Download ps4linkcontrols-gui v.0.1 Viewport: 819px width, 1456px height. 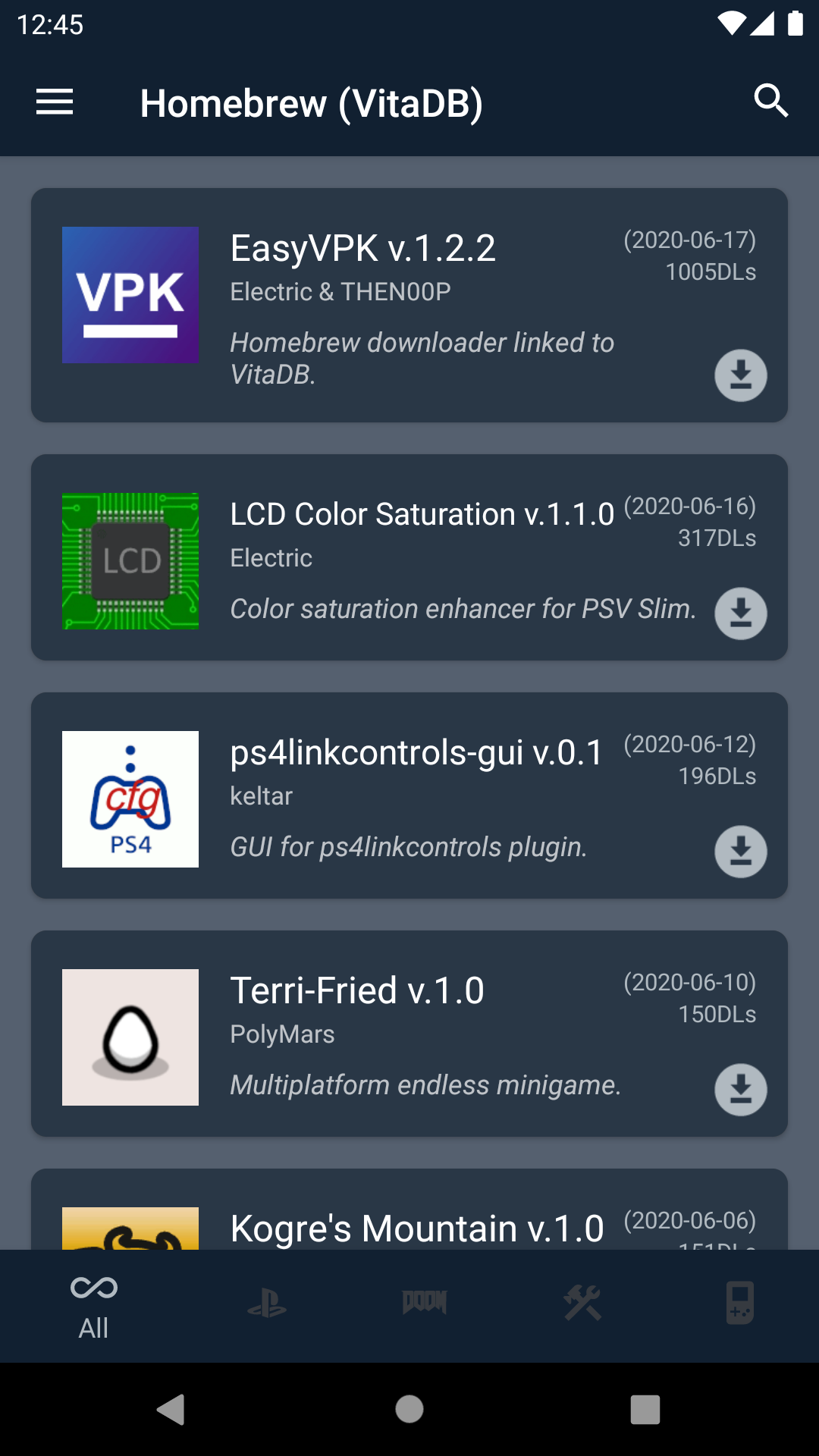pos(740,852)
